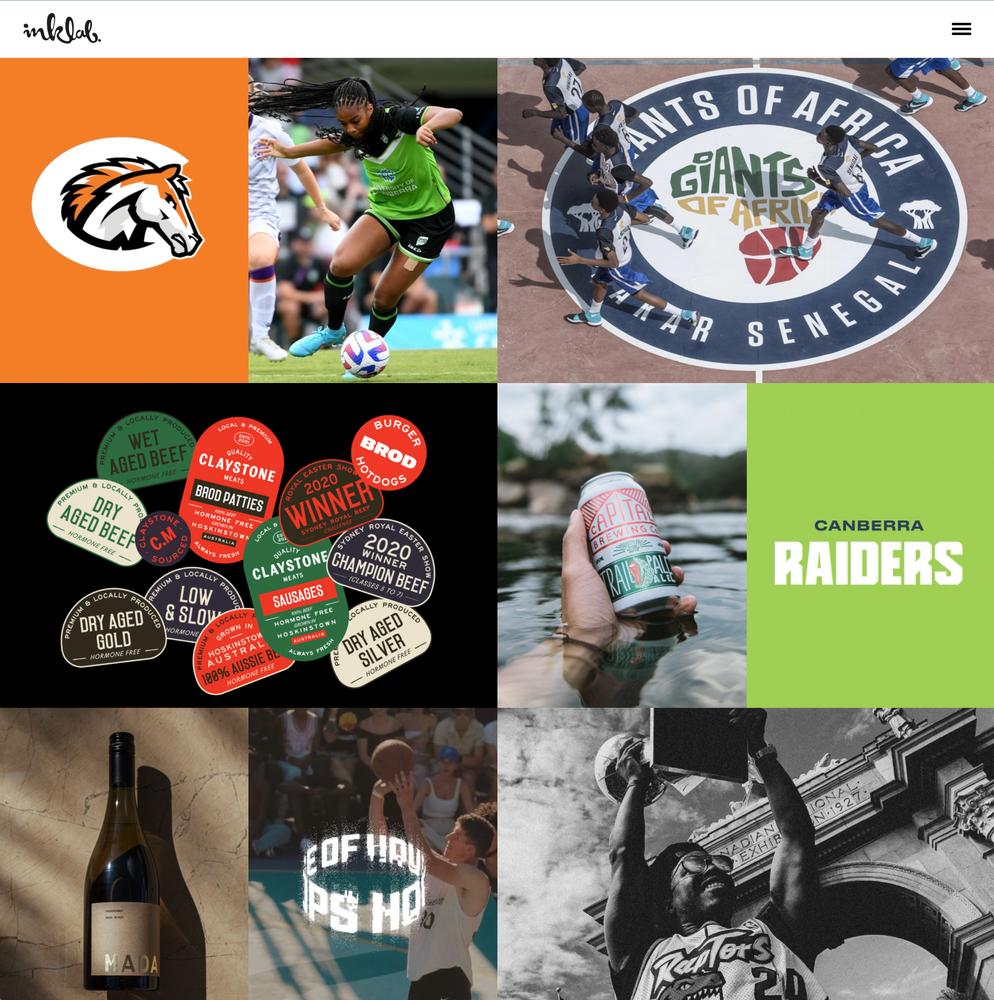Open the Giants of Africa project
994x1000 pixels.
[x=745, y=220]
